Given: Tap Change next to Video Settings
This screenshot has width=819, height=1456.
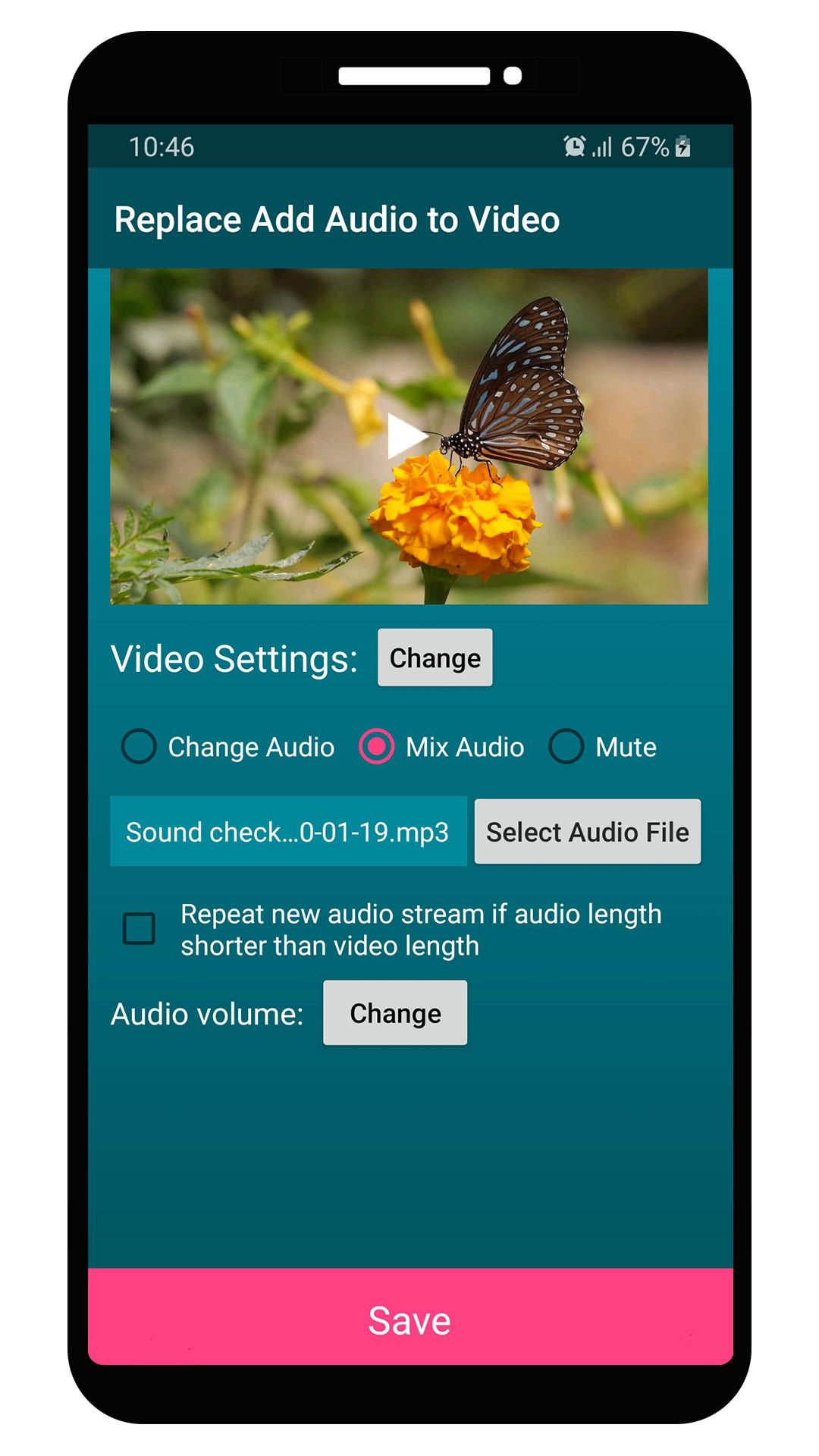Looking at the screenshot, I should click(x=435, y=657).
